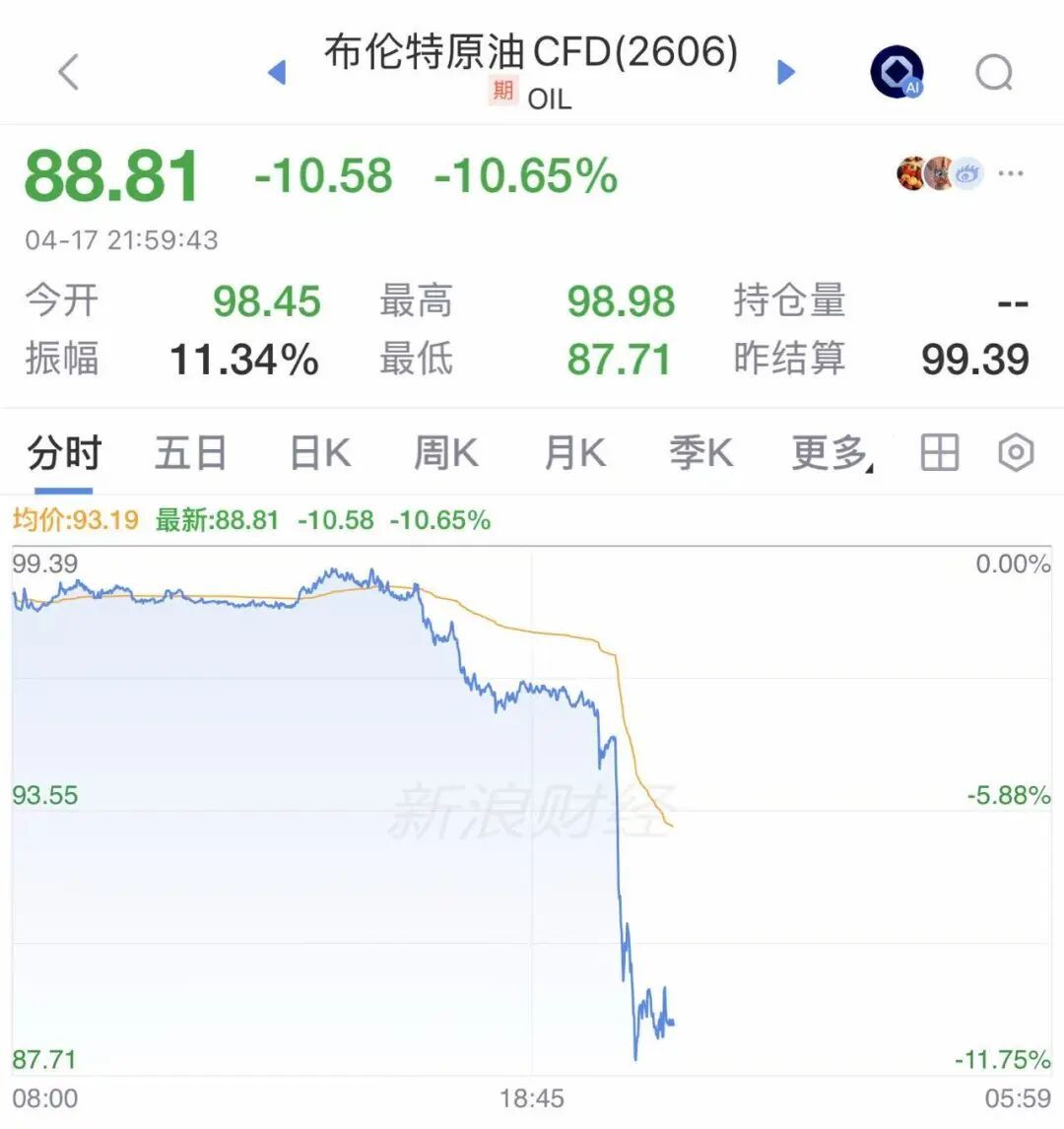1064x1129 pixels.
Task: Show the 季K chart
Action: coord(700,453)
